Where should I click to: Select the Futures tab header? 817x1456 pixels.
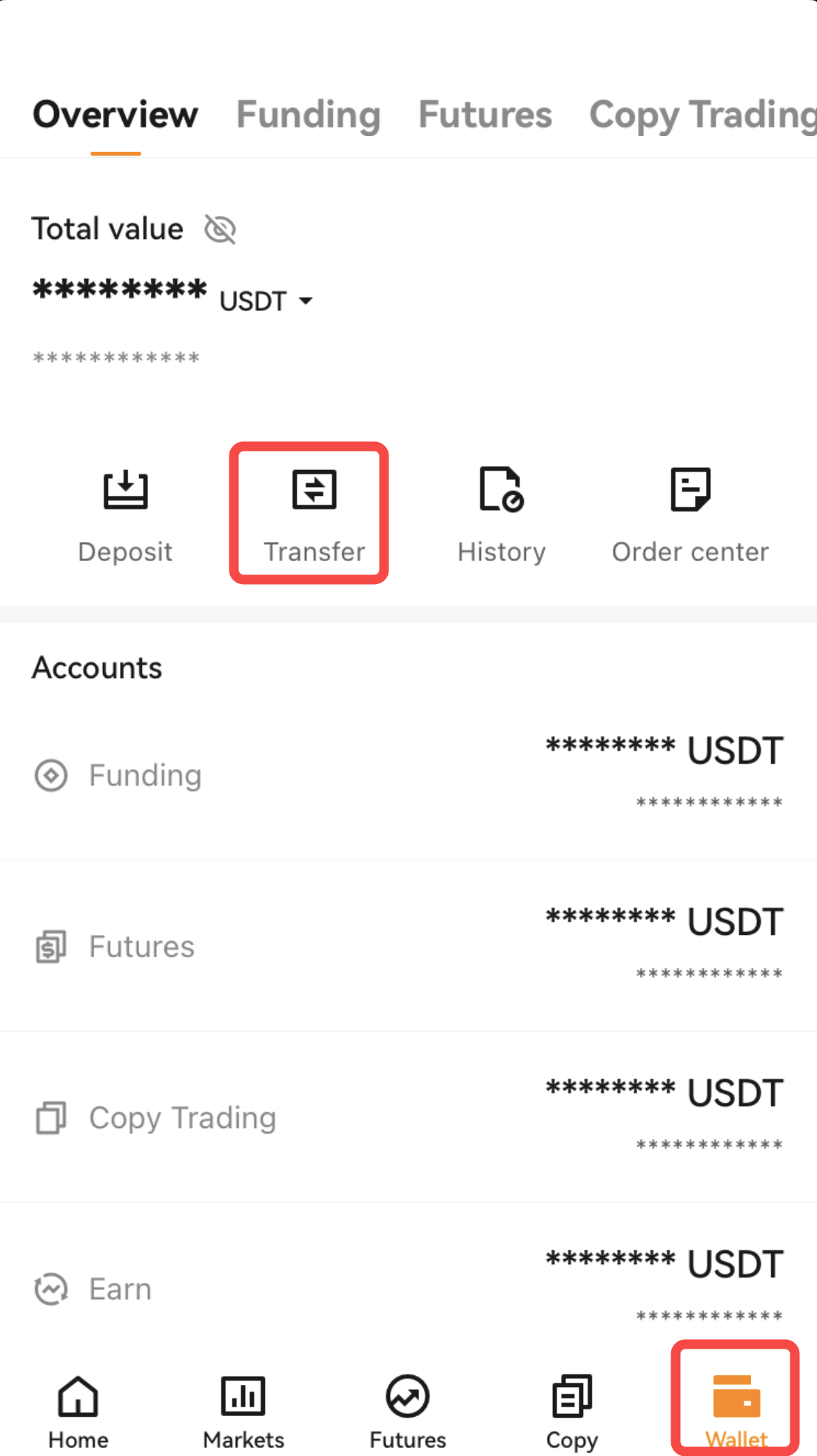pyautogui.click(x=484, y=115)
